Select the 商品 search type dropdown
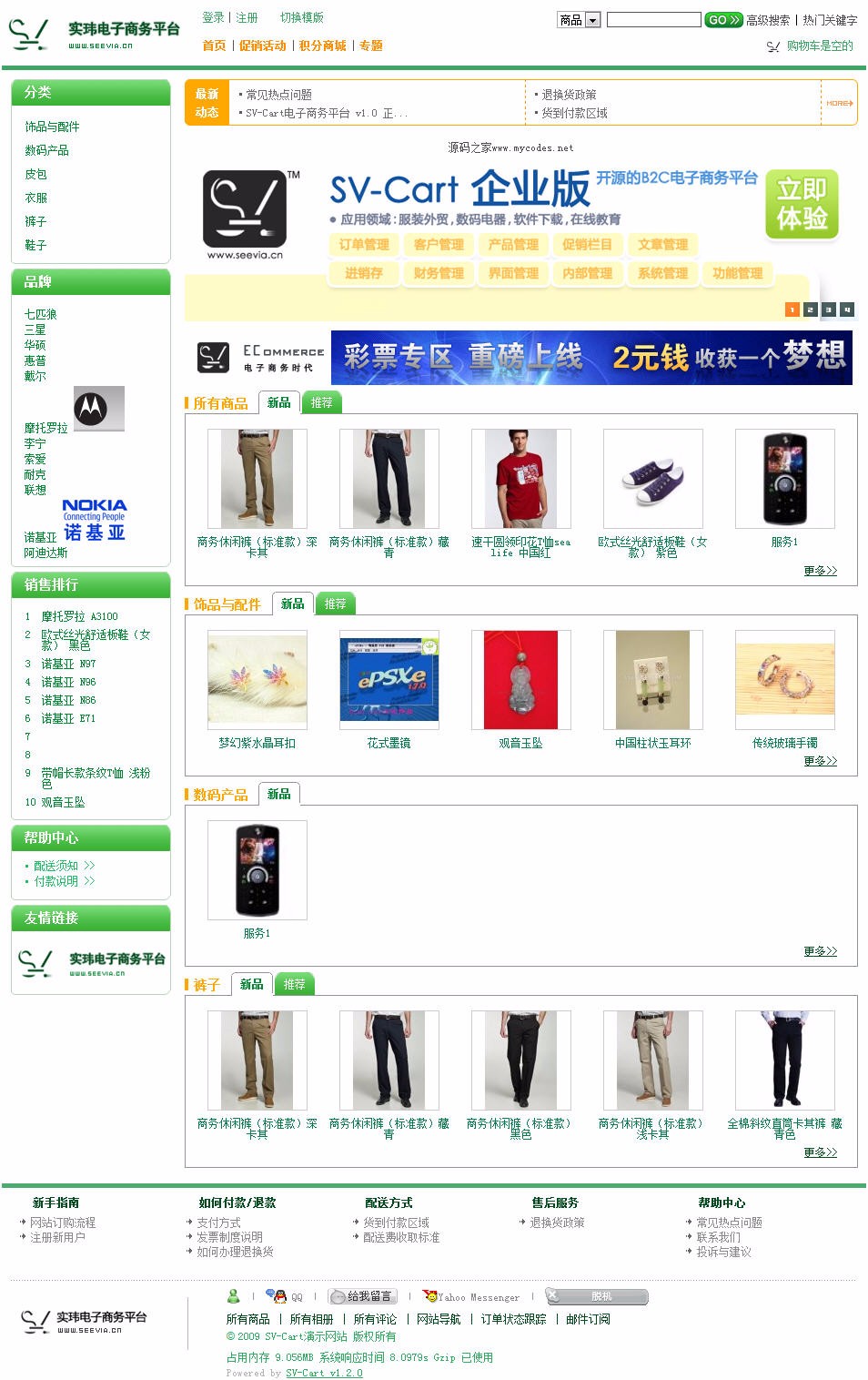The image size is (868, 1380). (x=579, y=20)
